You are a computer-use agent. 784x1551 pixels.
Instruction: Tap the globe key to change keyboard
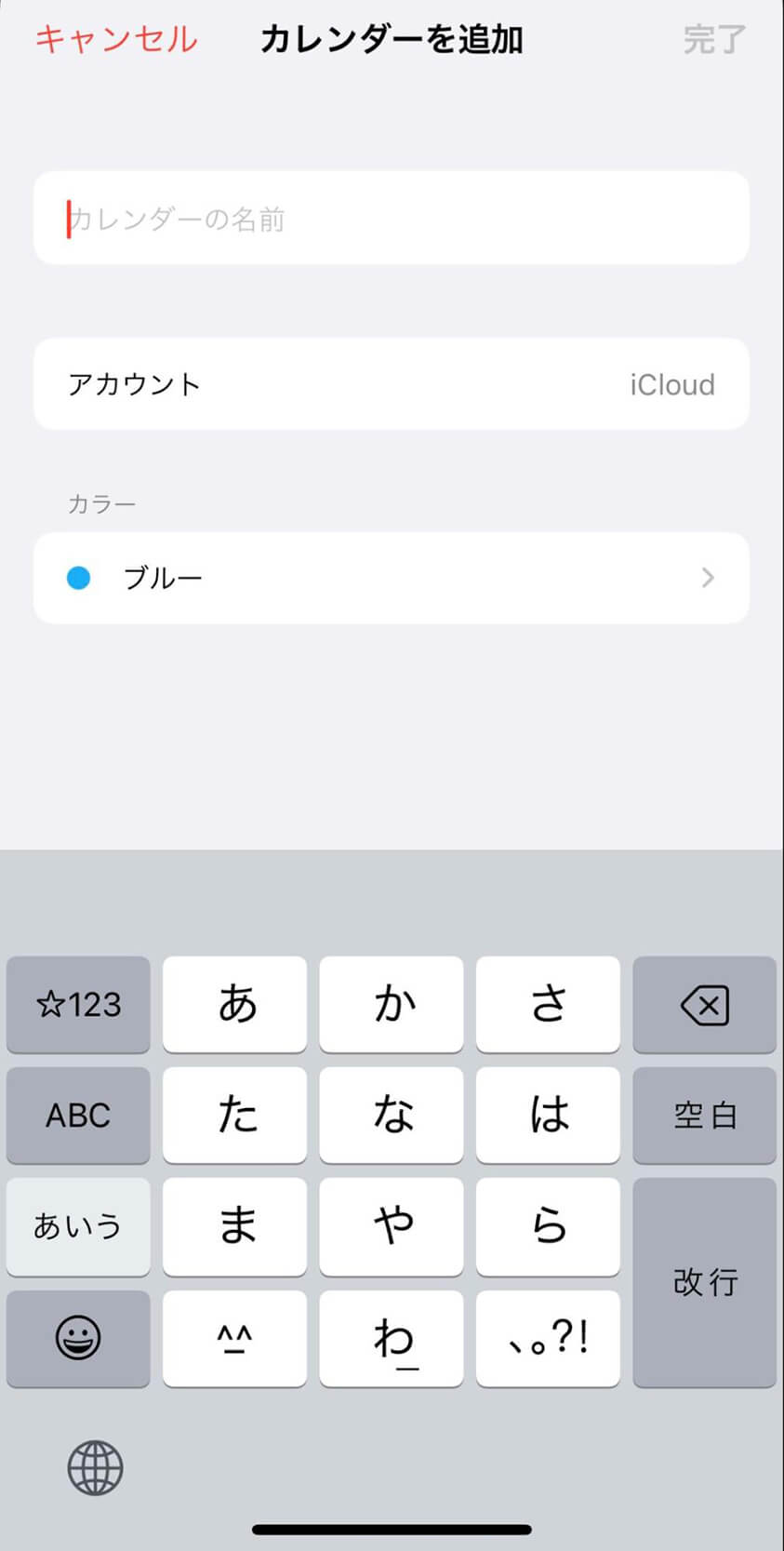click(95, 1468)
